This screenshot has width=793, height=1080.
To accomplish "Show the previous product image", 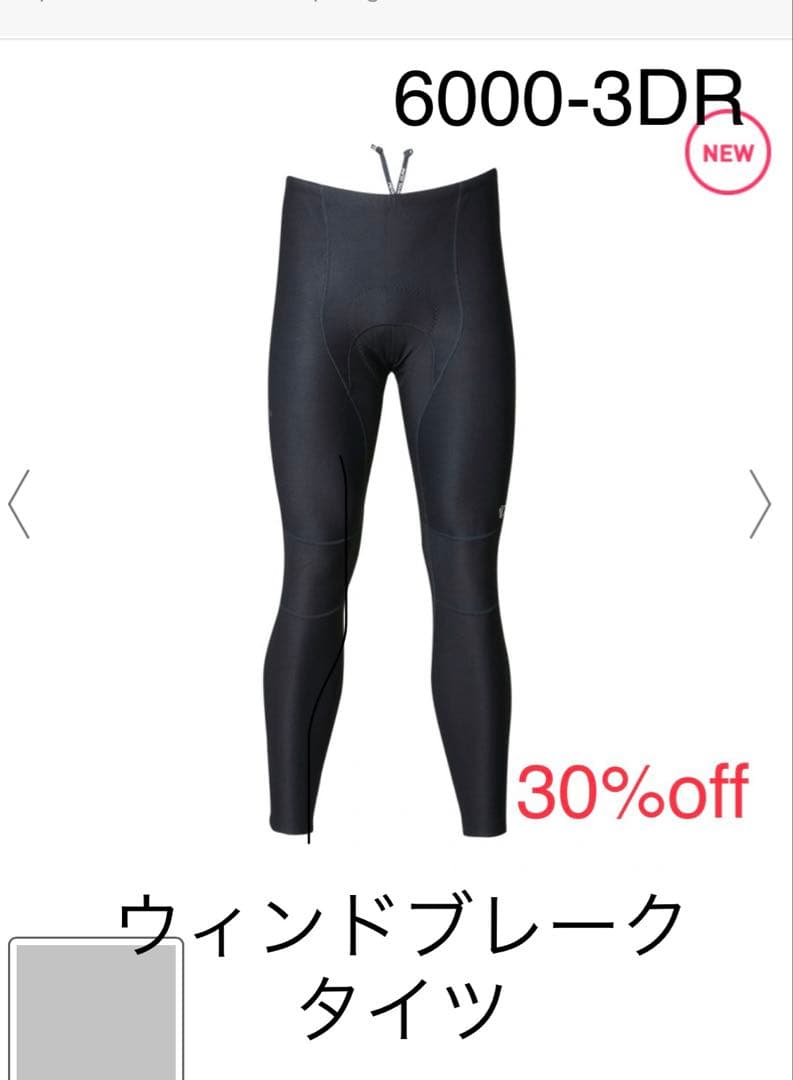I will (x=19, y=504).
